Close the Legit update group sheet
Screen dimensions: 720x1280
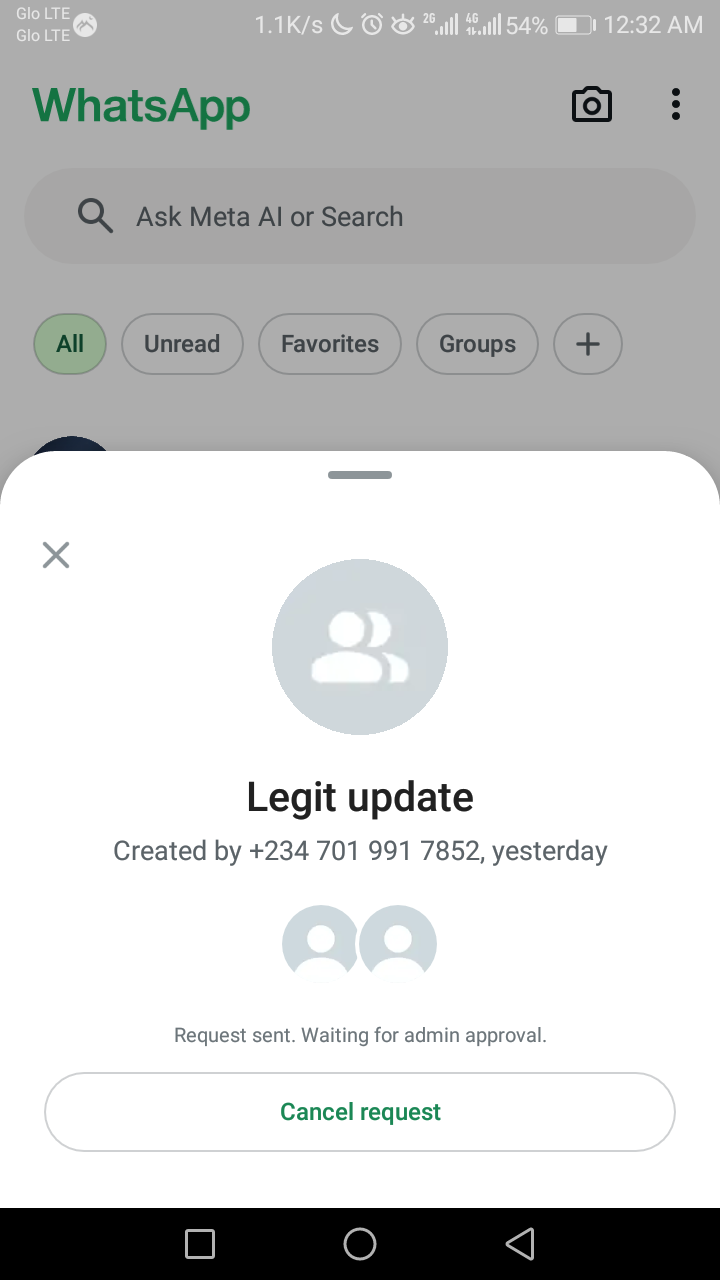[56, 555]
